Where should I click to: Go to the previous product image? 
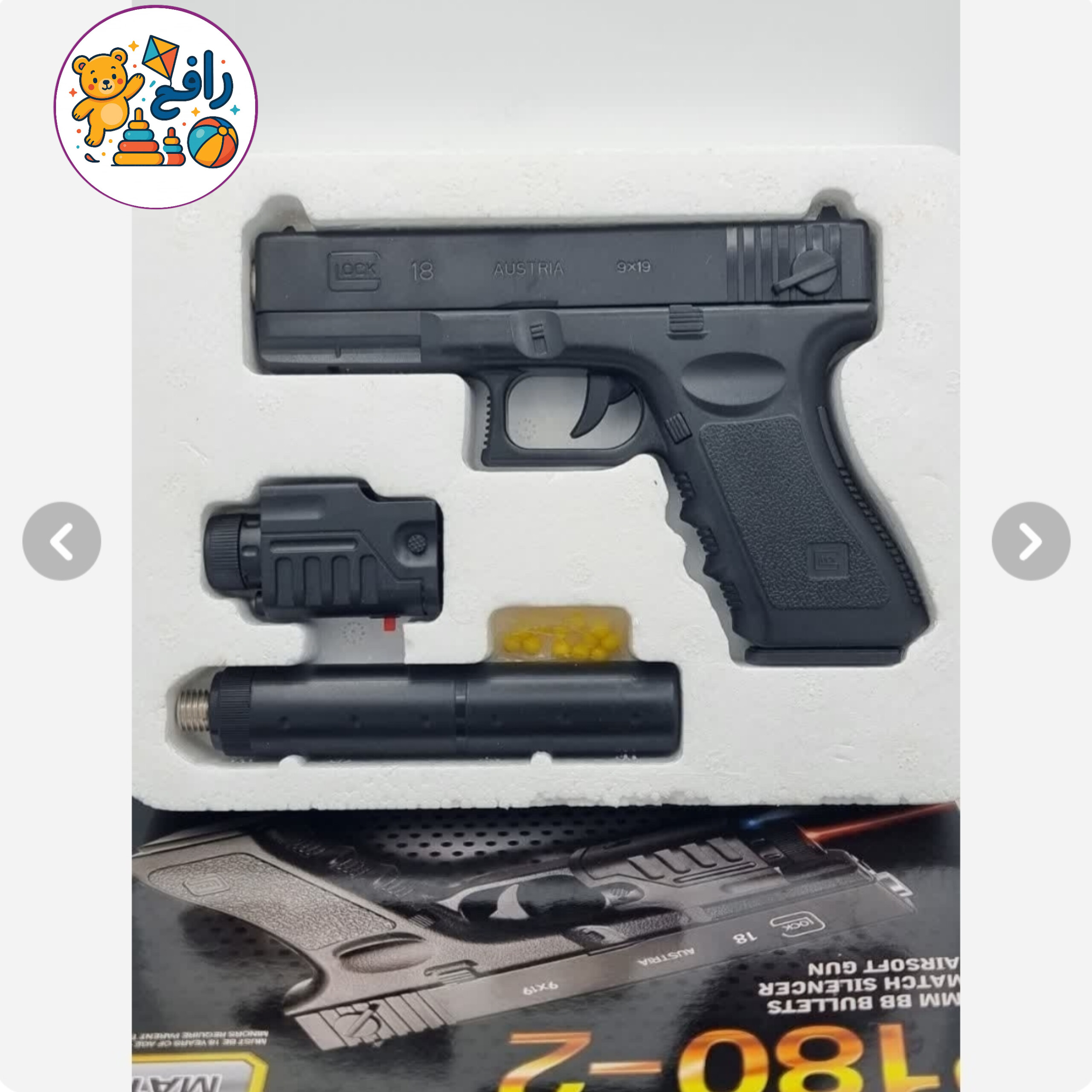tap(61, 541)
